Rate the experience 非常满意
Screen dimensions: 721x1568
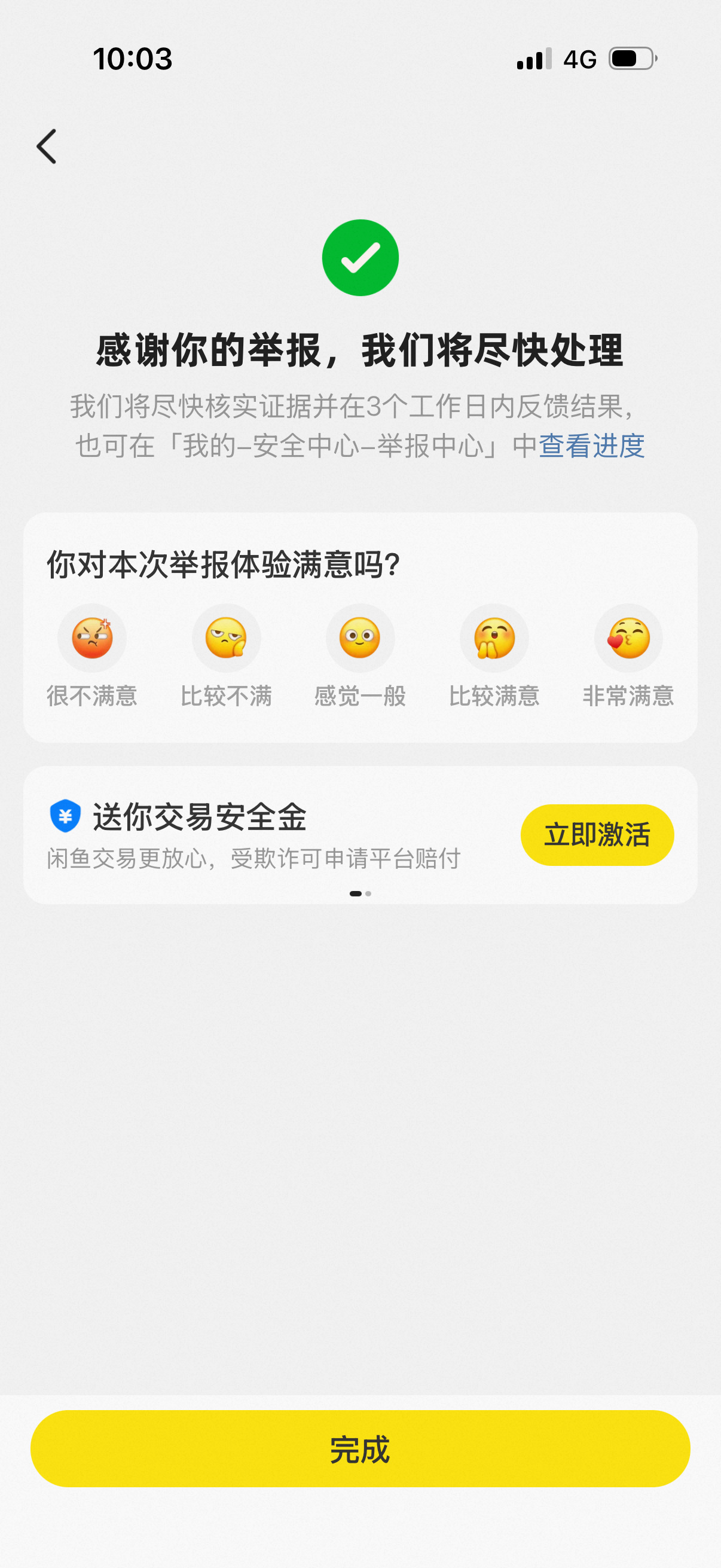click(628, 639)
